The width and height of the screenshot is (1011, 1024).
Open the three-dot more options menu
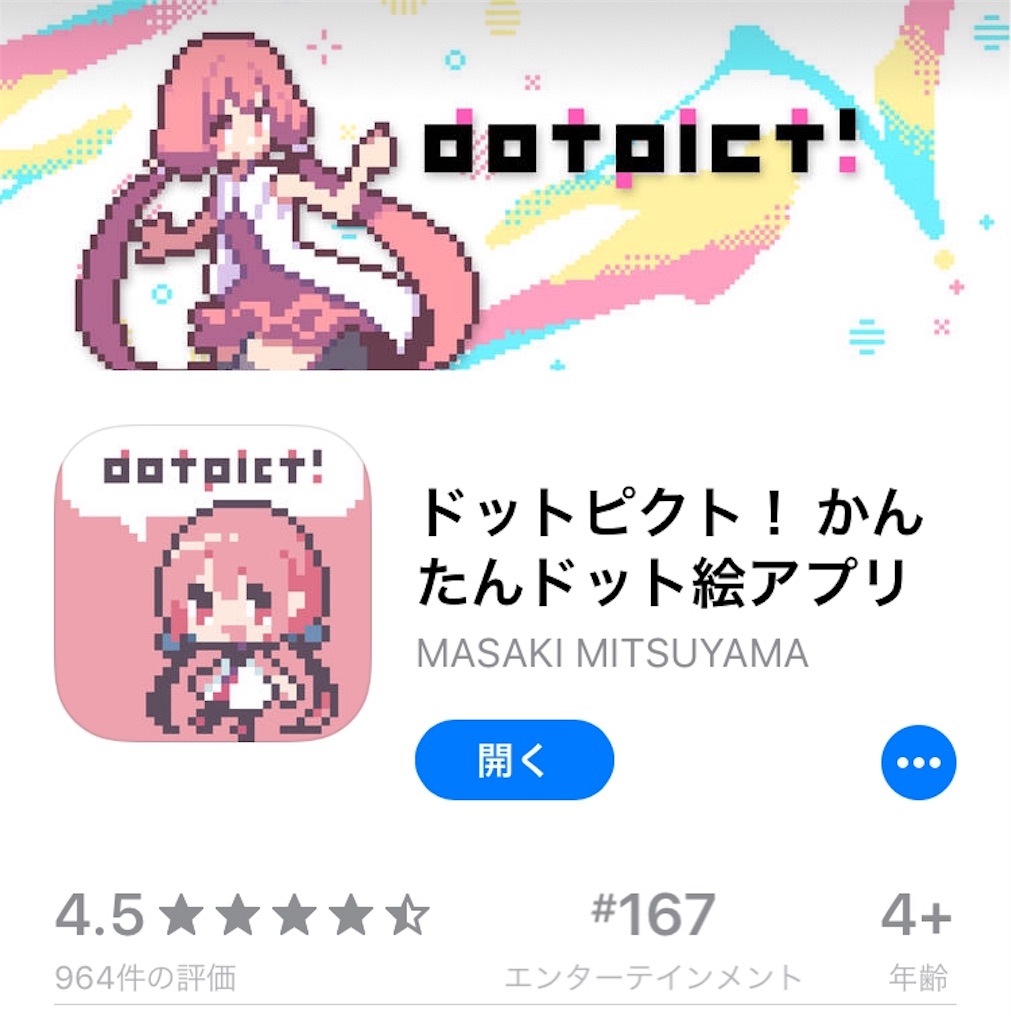point(918,762)
